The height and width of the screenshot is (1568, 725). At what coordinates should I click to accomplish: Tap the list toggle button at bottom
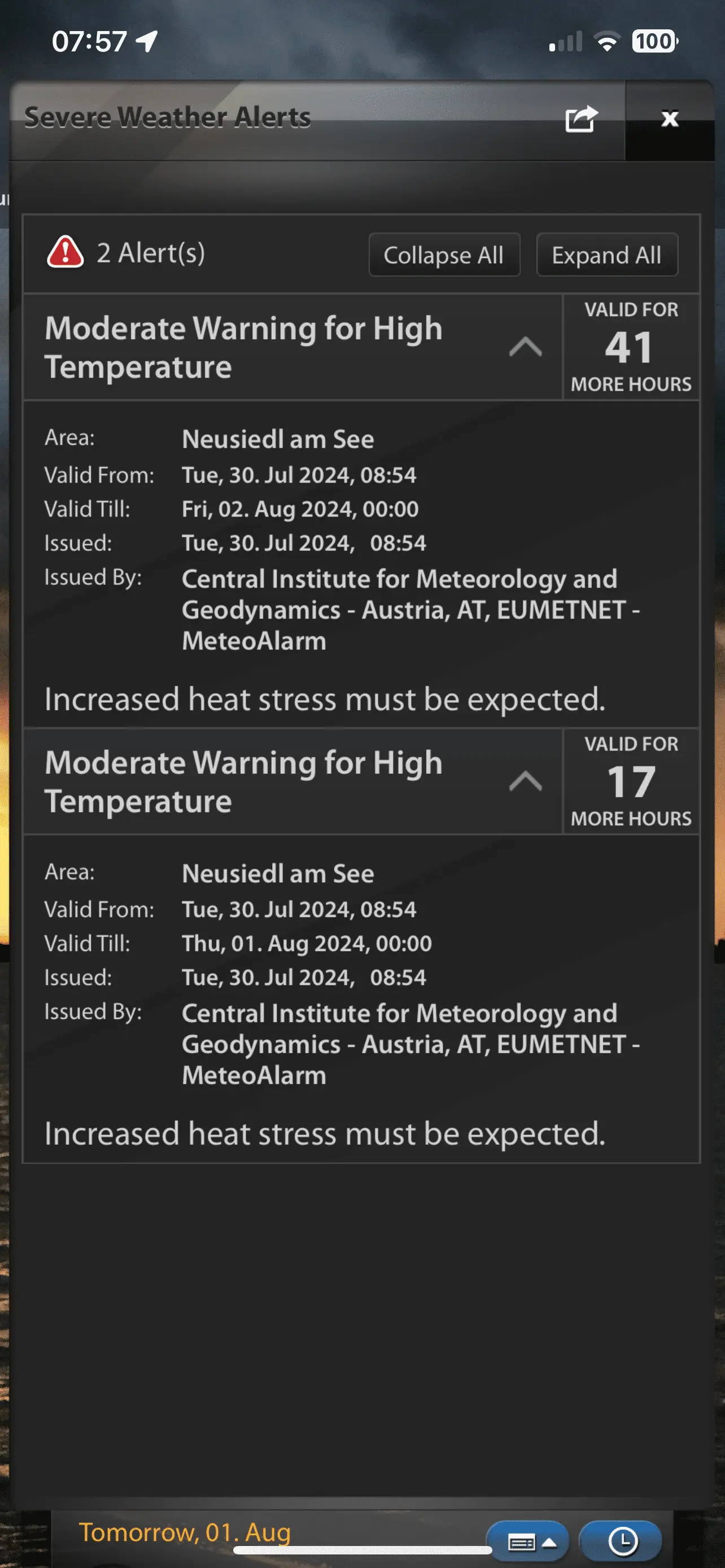click(528, 1541)
